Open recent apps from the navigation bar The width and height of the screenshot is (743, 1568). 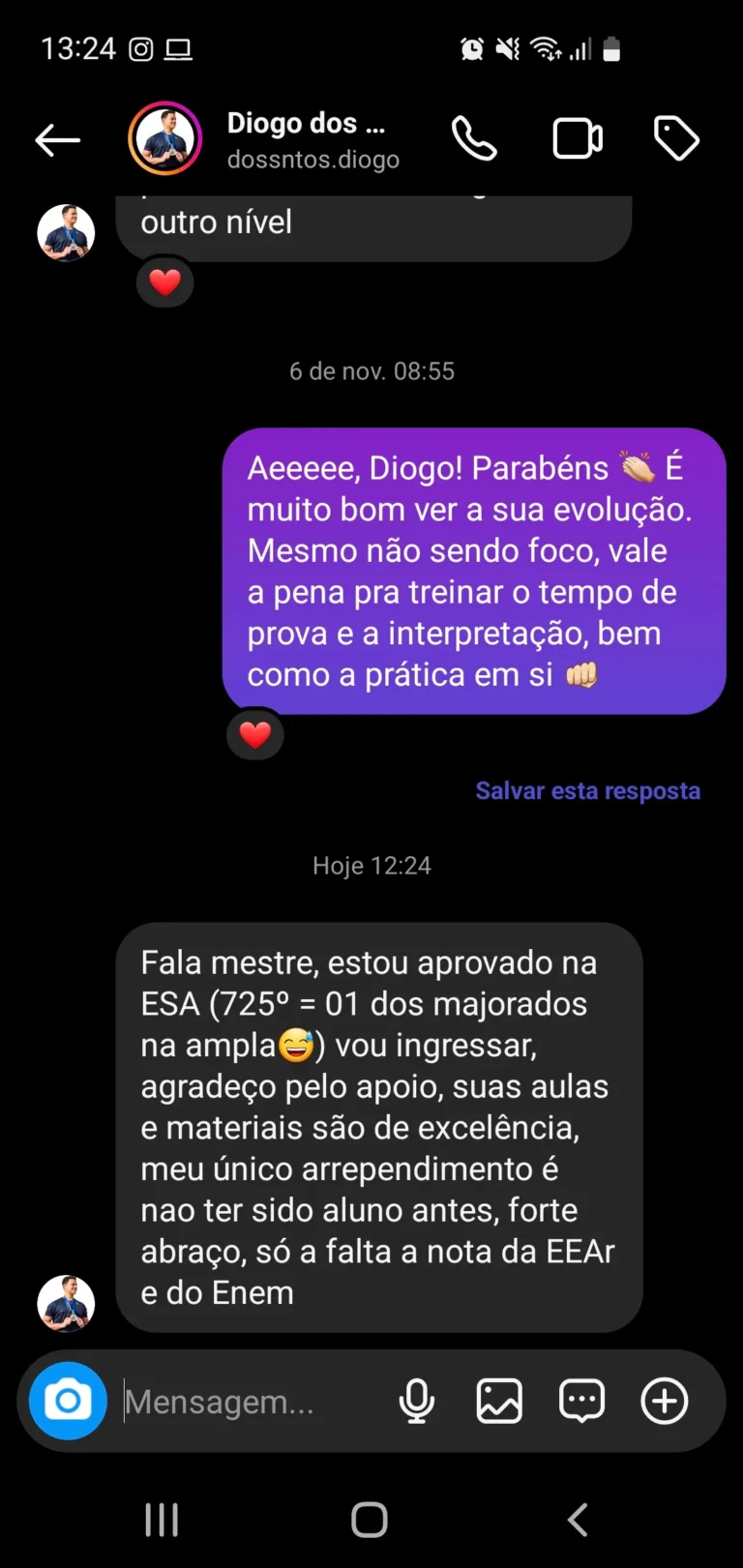tap(161, 1519)
